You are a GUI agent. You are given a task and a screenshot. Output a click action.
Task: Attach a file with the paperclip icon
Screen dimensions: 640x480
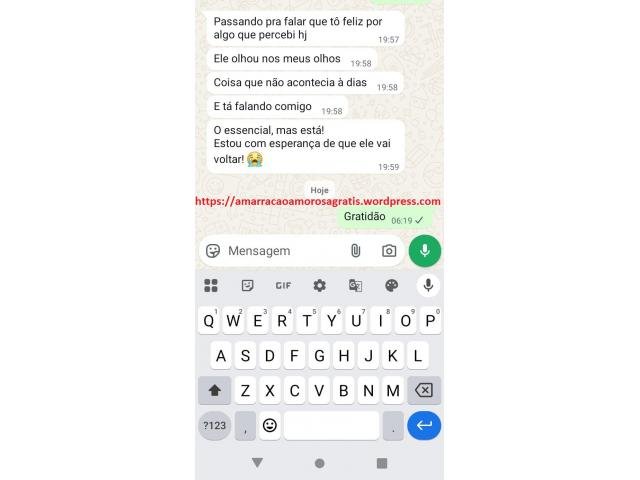(x=355, y=251)
